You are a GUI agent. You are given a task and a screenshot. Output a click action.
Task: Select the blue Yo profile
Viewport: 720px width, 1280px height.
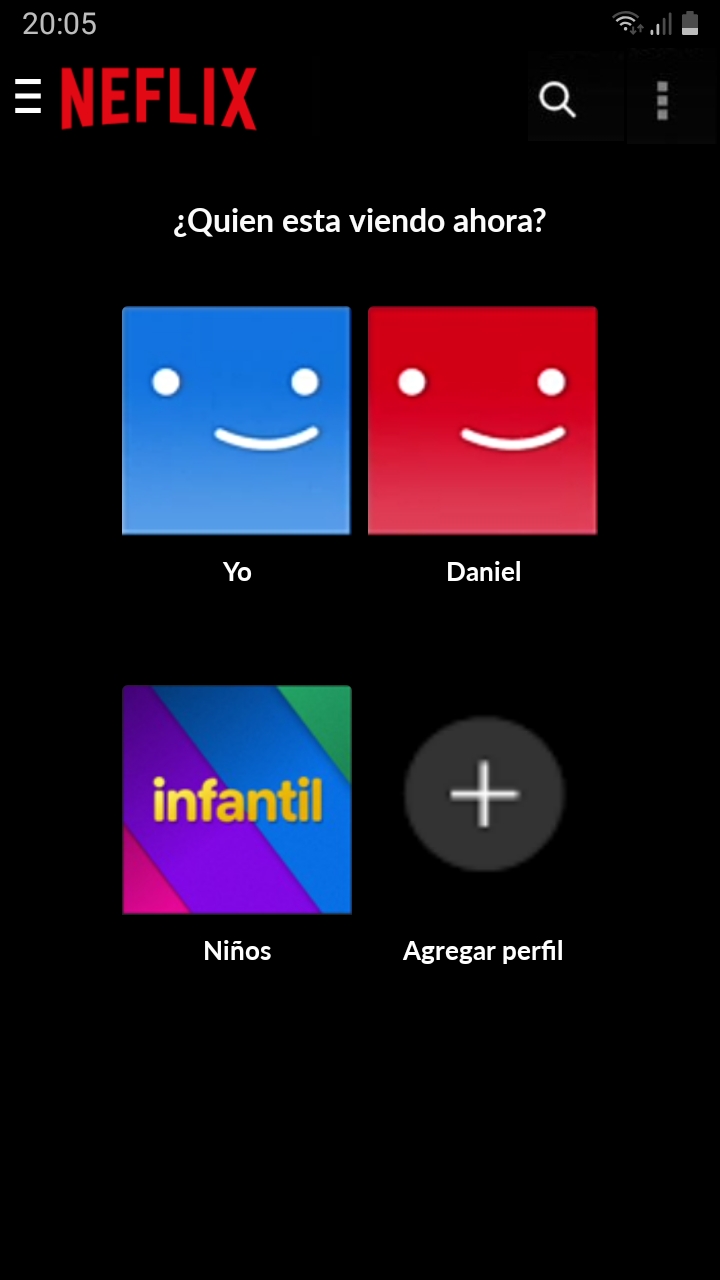point(236,421)
